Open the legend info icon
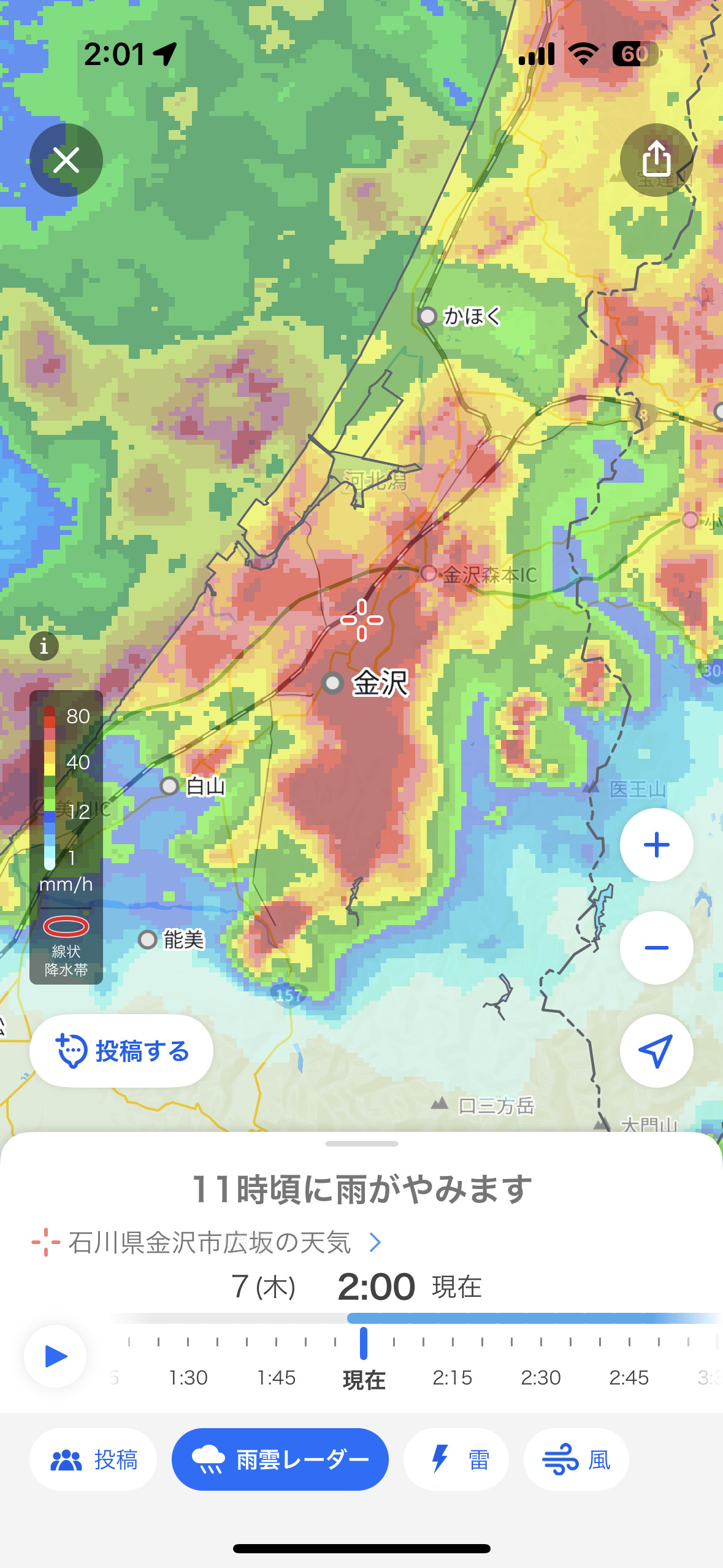 [44, 646]
